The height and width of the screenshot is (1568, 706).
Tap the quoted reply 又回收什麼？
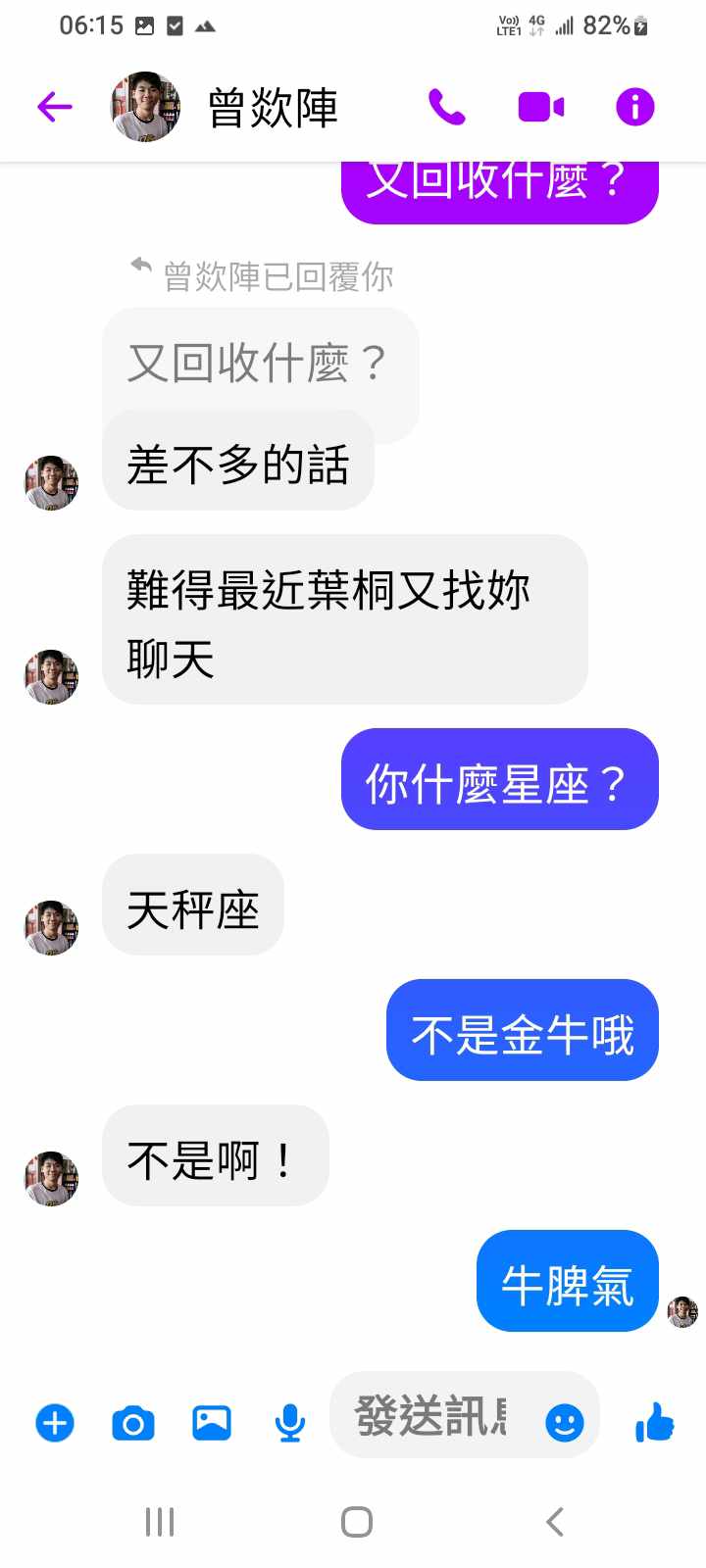coord(259,363)
